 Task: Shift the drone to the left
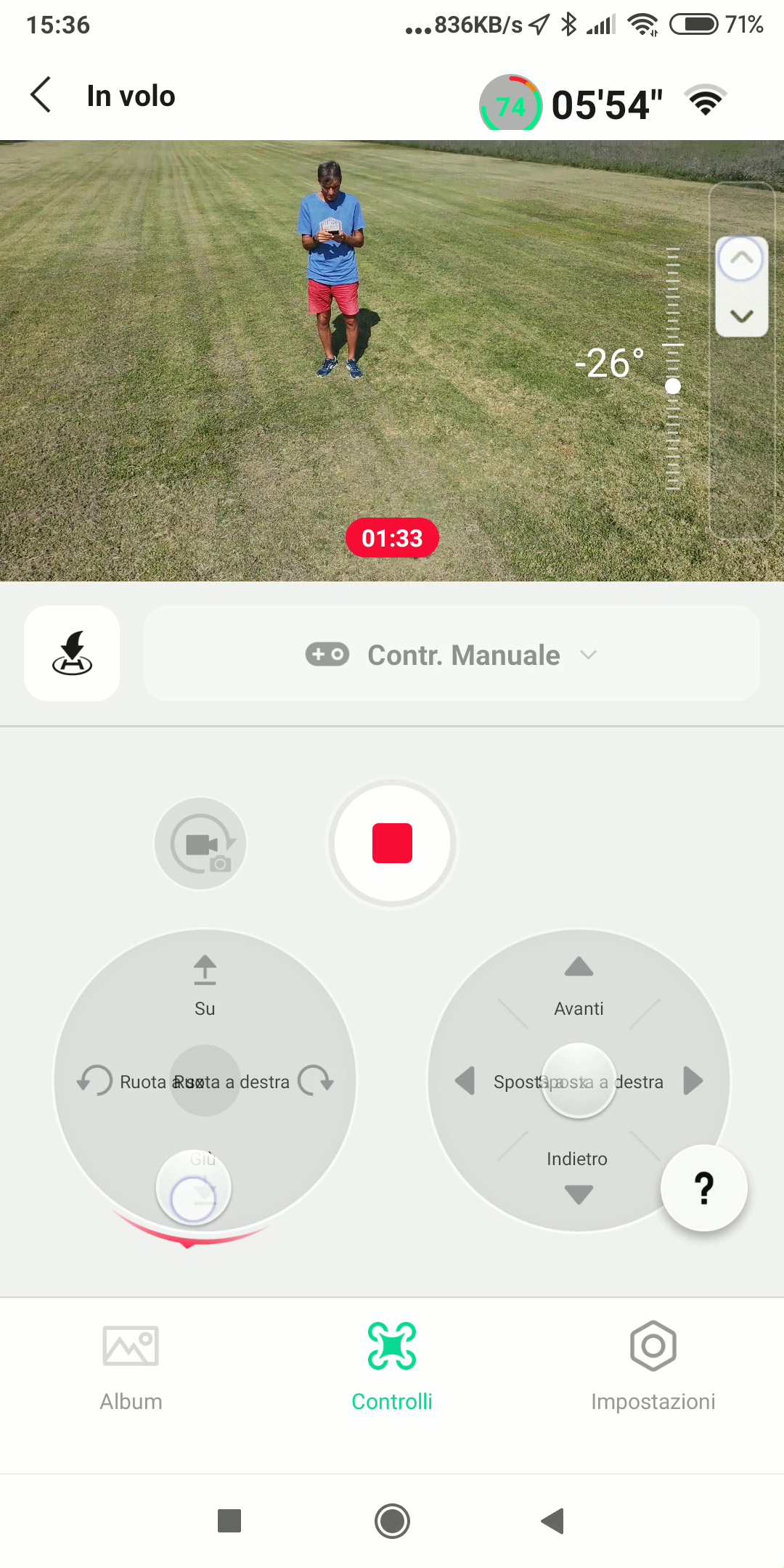click(465, 1080)
